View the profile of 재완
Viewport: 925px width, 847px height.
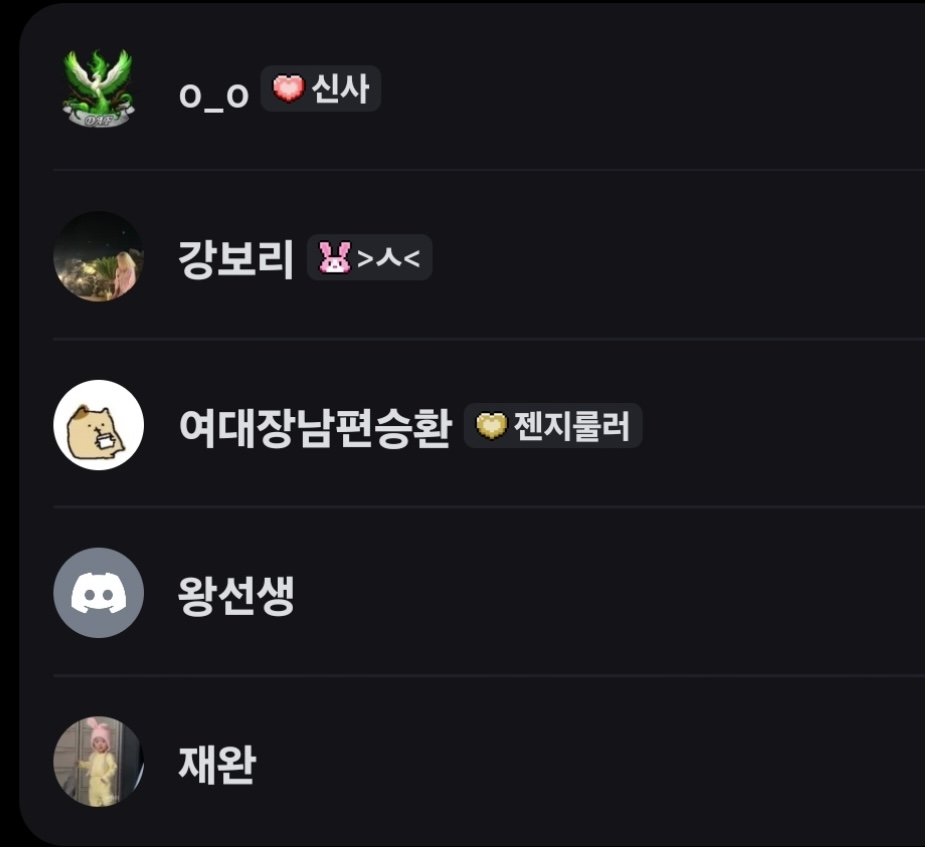click(x=217, y=765)
